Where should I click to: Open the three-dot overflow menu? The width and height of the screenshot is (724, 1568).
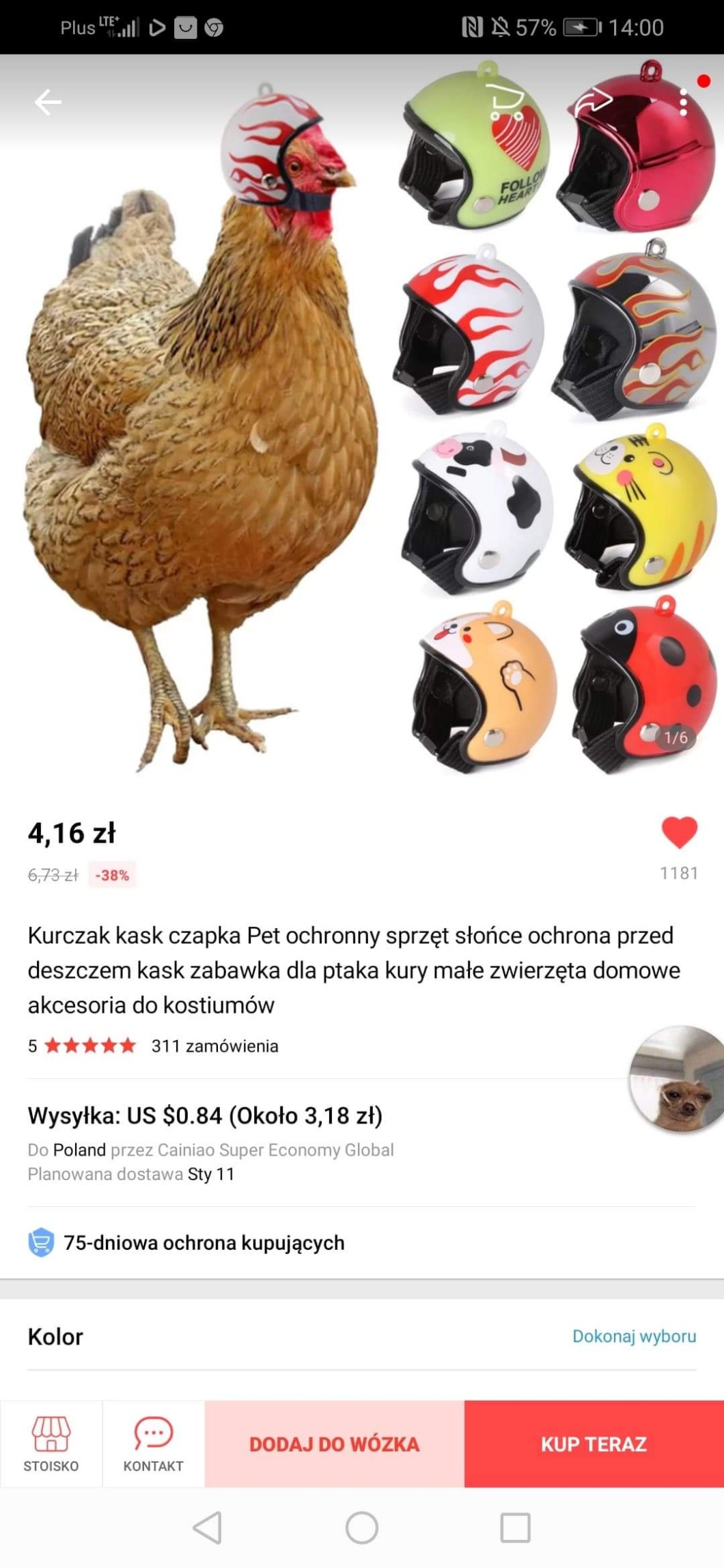(x=683, y=102)
